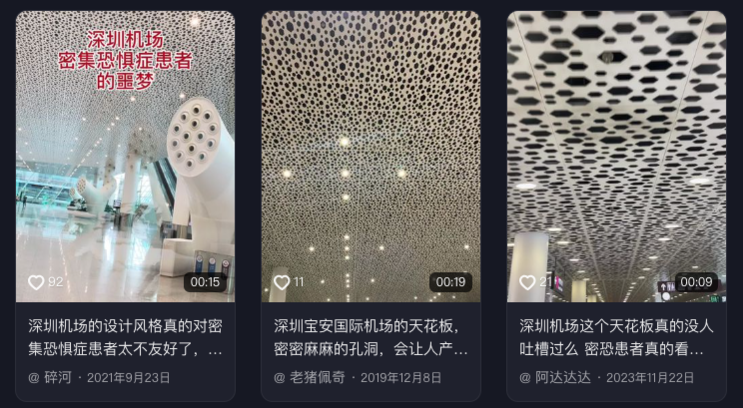This screenshot has width=743, height=408.
Task: Like the video posted by 老猪佩奇
Action: click(282, 282)
